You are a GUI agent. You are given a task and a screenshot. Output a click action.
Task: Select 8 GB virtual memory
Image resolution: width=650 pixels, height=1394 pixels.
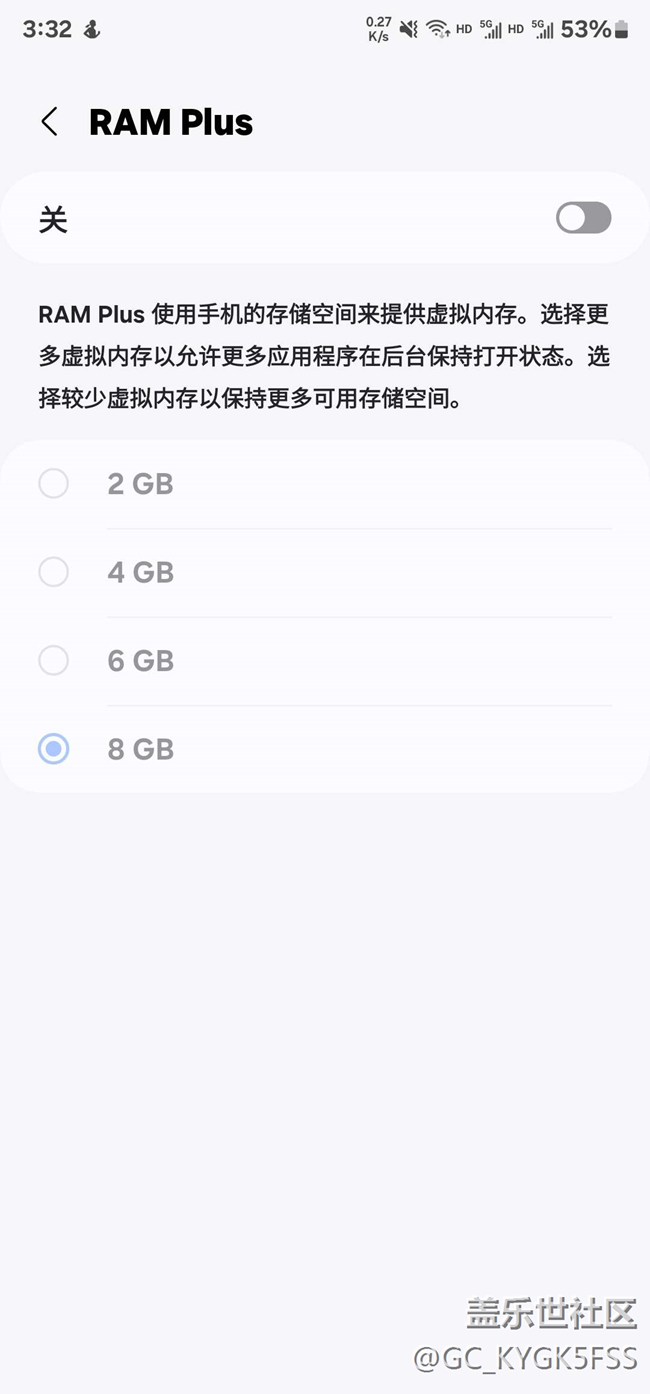54,748
